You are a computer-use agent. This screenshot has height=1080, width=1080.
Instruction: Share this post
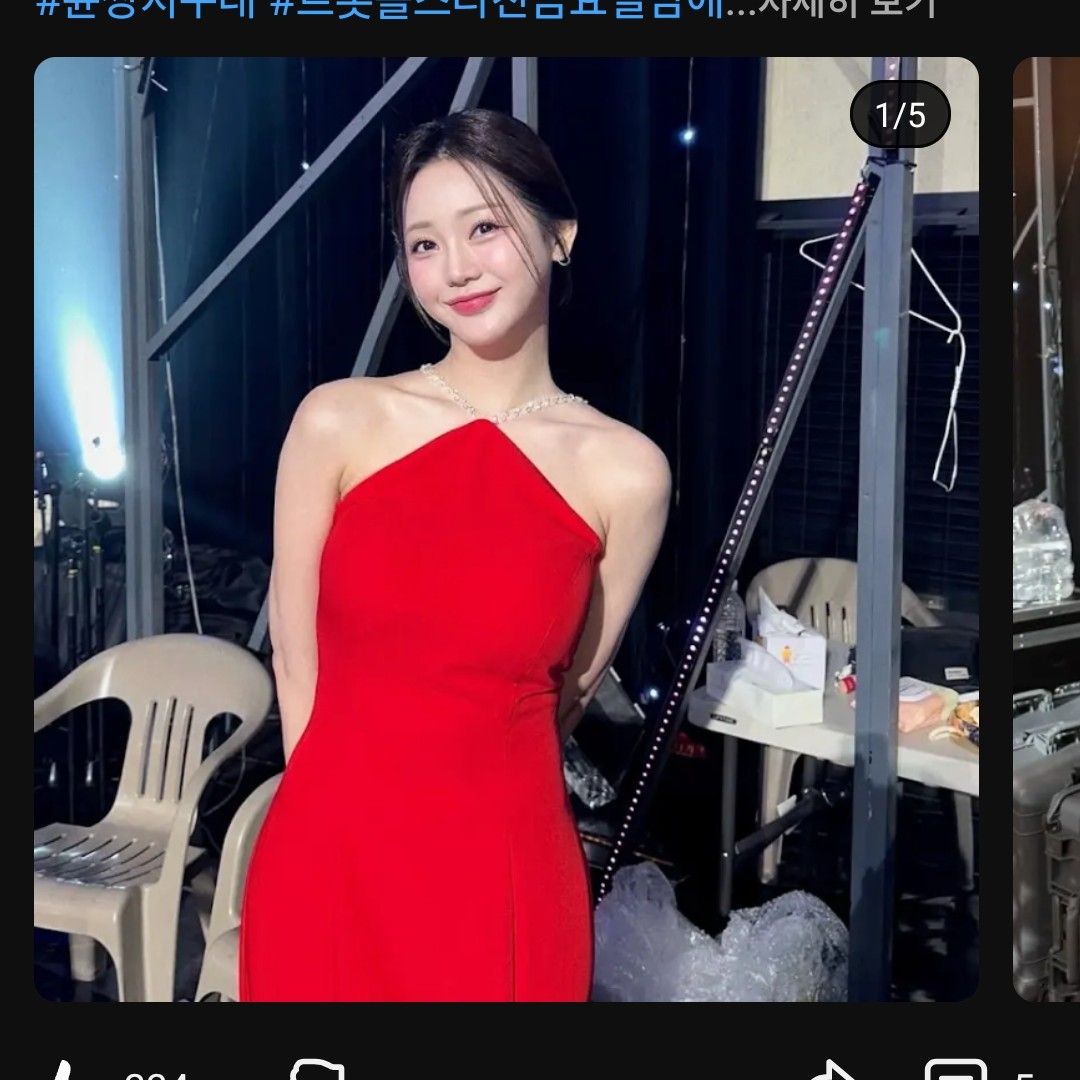(x=833, y=1072)
